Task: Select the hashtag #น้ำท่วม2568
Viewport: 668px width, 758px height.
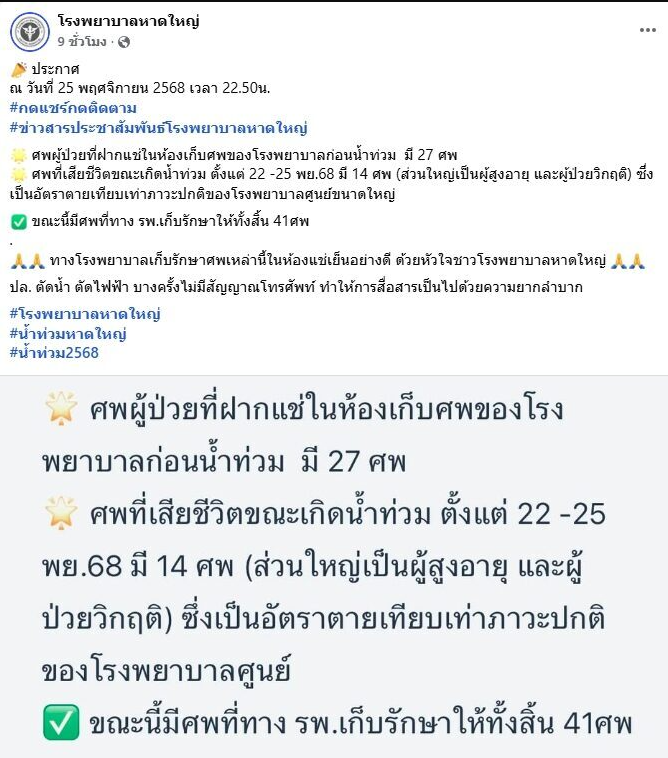Action: tap(54, 352)
